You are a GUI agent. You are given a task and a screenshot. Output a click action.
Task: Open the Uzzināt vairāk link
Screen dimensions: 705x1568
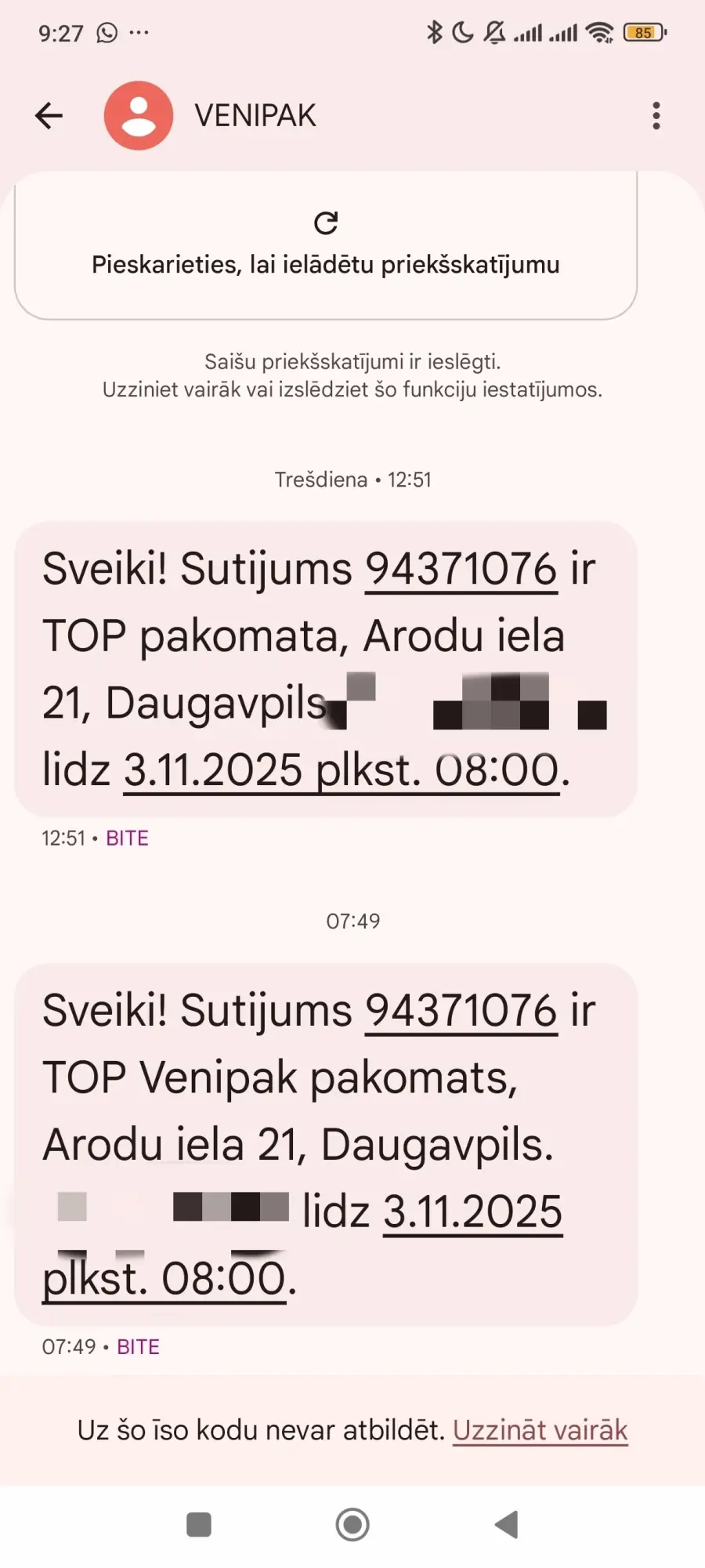pyautogui.click(x=540, y=1431)
